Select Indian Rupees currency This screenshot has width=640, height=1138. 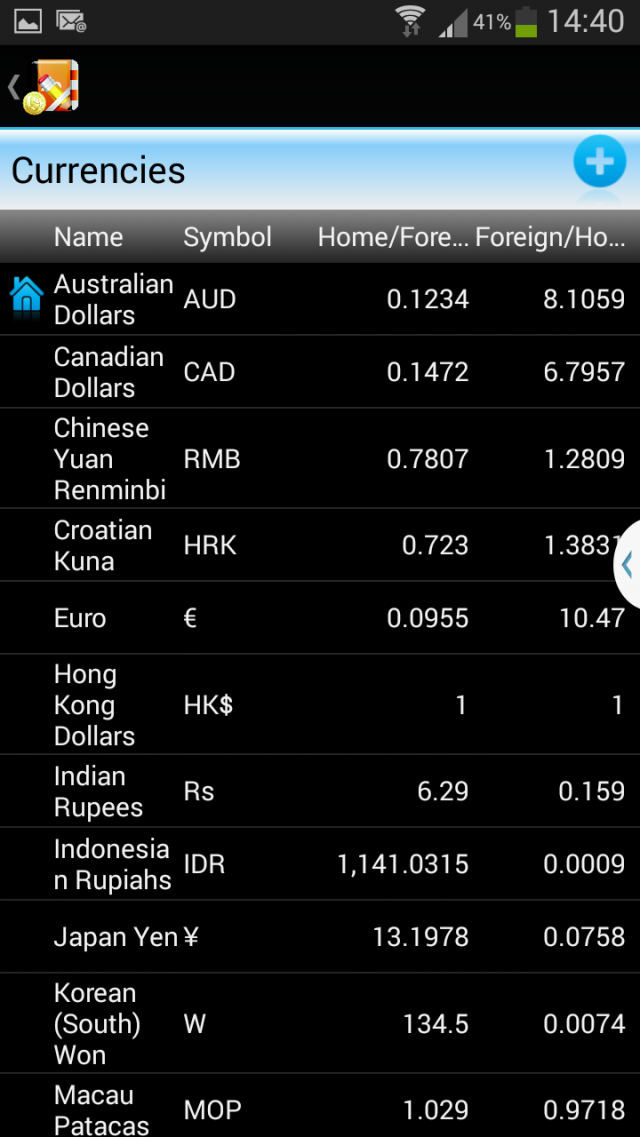click(320, 791)
